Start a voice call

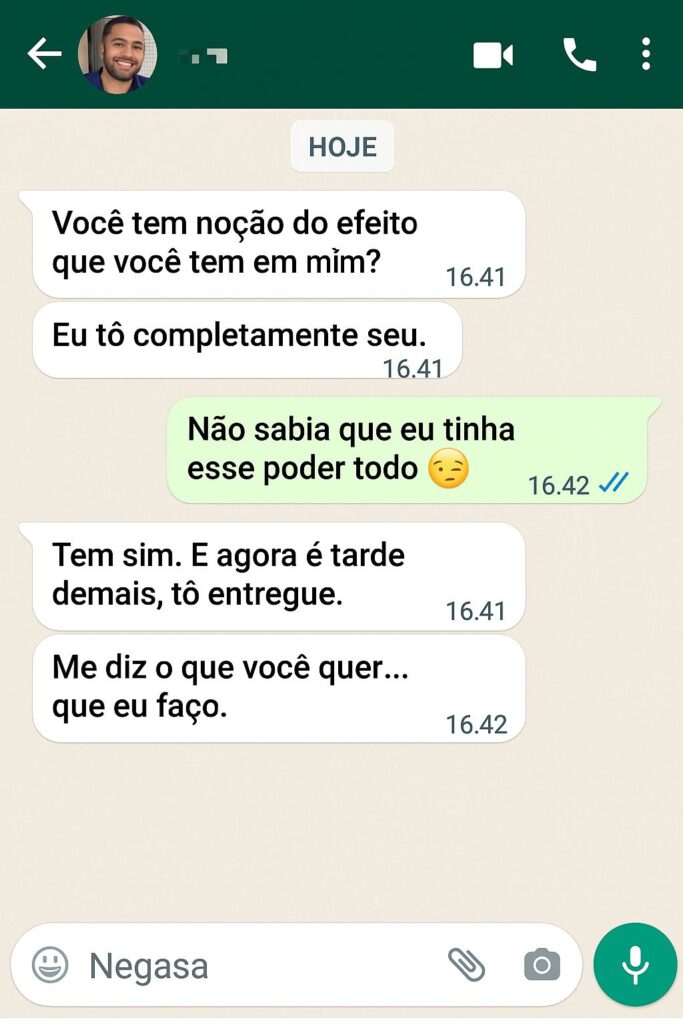tap(579, 54)
